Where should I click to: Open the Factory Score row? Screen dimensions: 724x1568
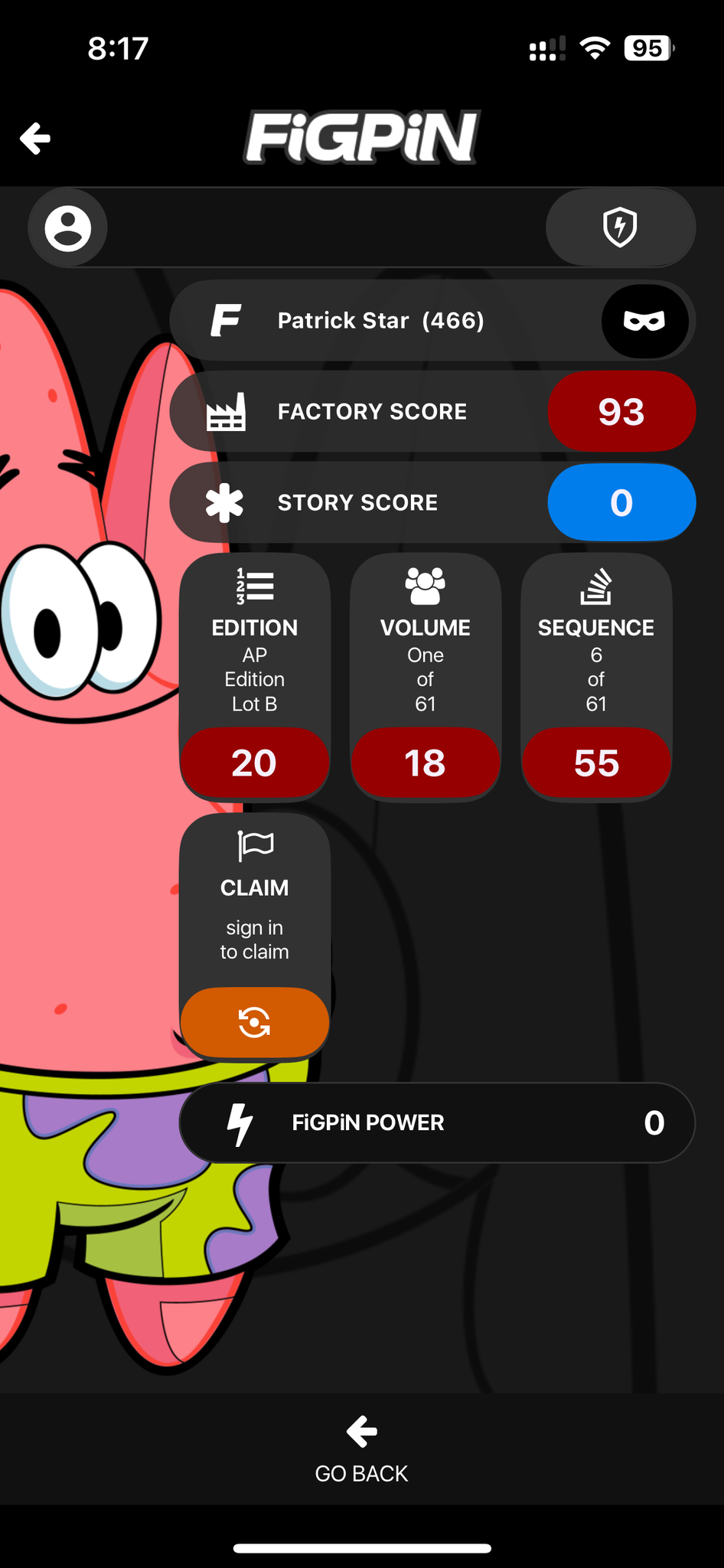(x=432, y=412)
